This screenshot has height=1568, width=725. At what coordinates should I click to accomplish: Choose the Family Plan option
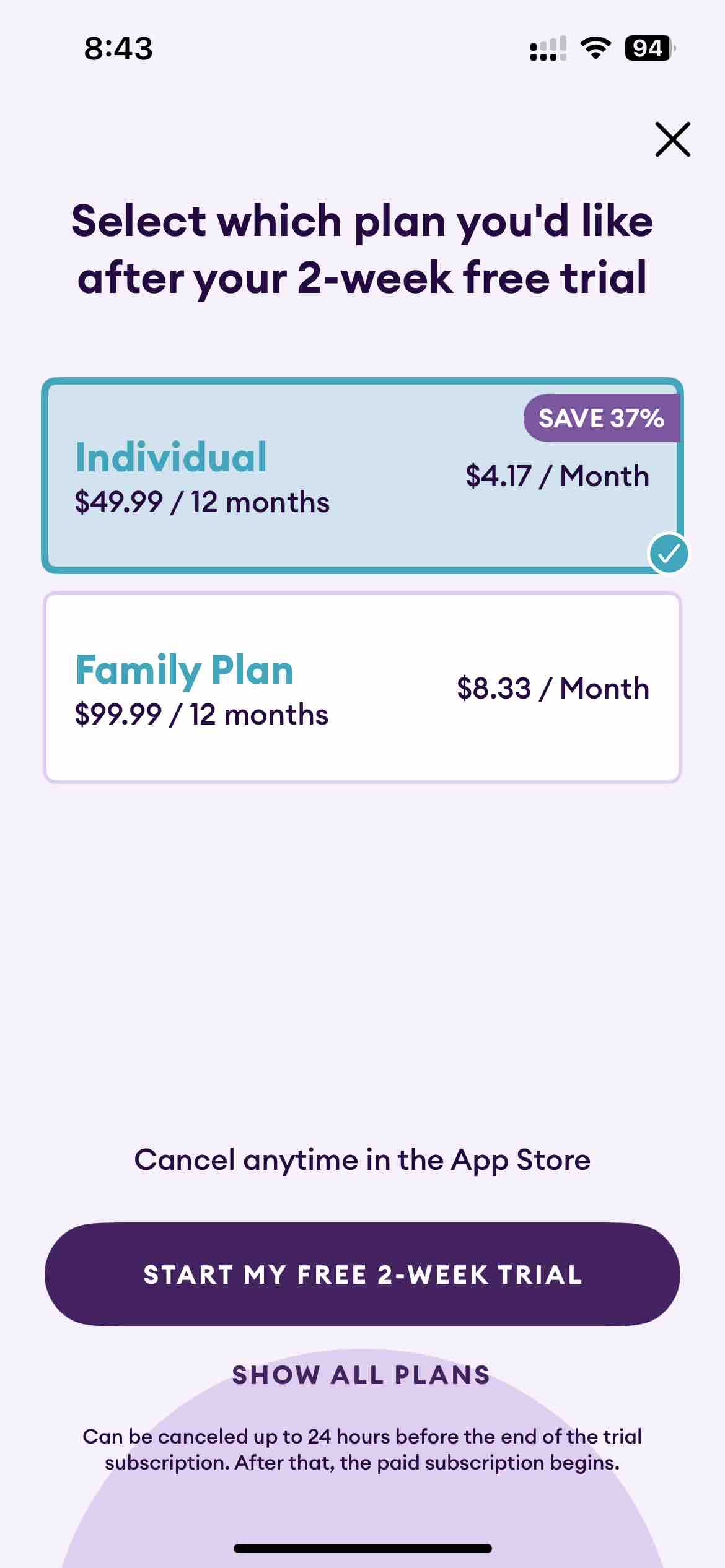point(362,687)
